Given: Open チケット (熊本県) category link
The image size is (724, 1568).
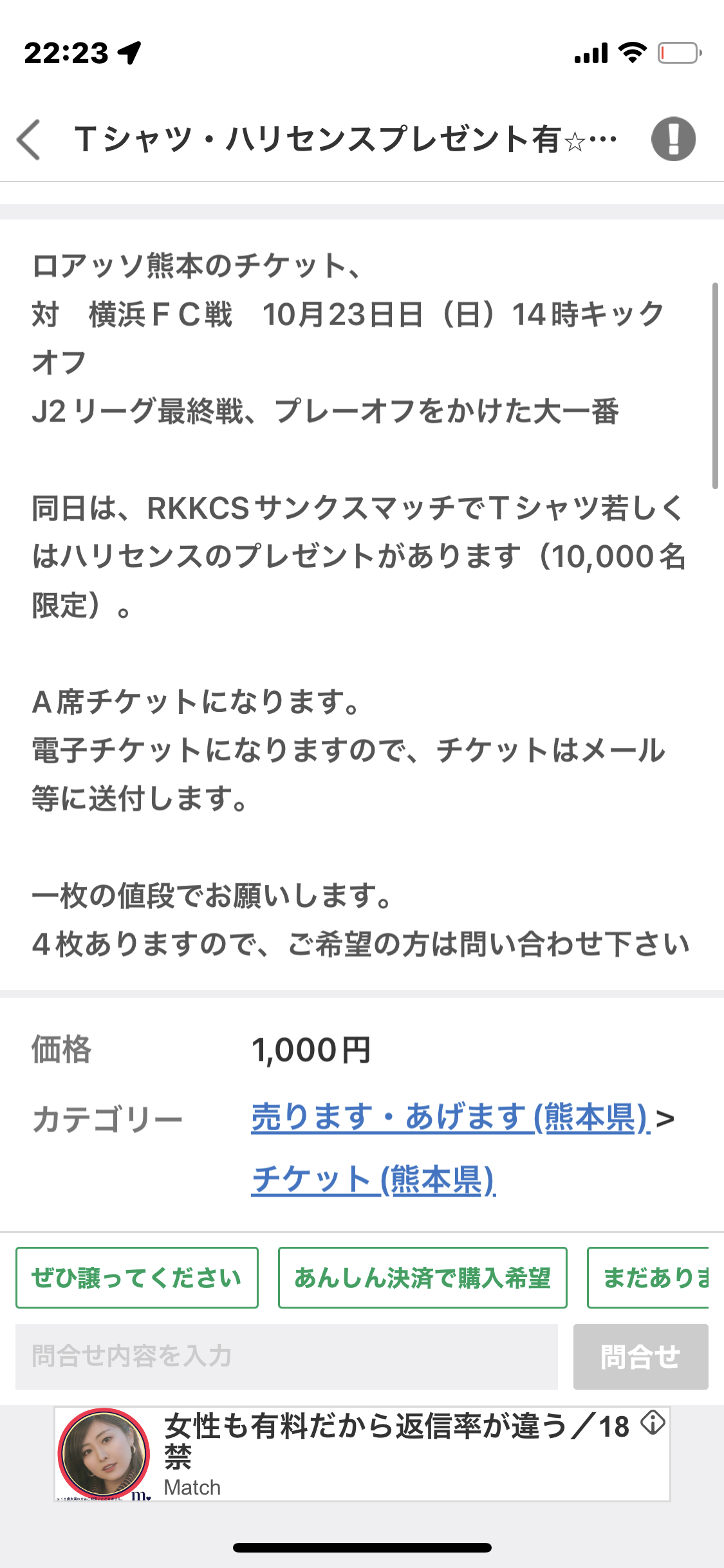Looking at the screenshot, I should 373,1179.
